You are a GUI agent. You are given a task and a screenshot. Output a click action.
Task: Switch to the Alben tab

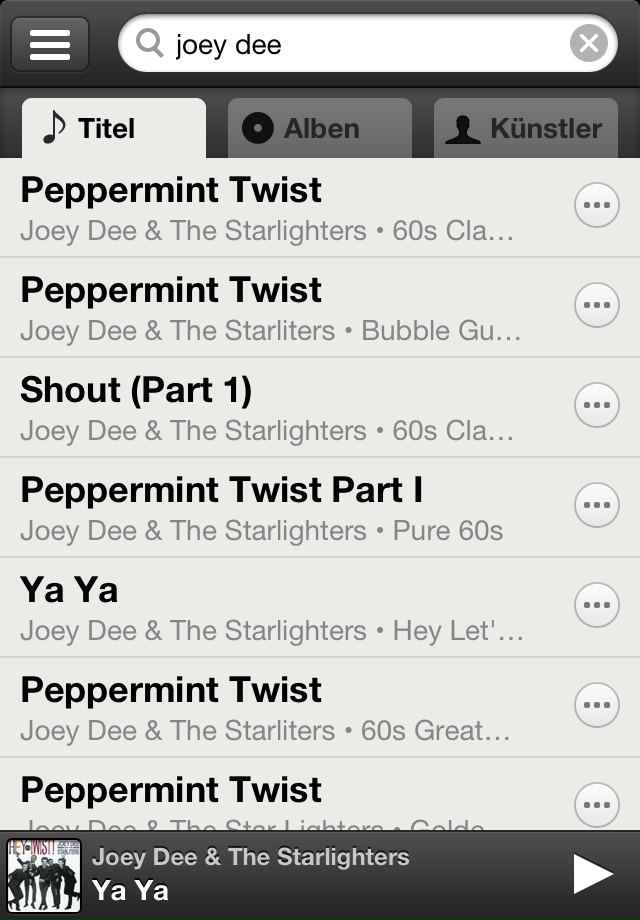click(319, 129)
